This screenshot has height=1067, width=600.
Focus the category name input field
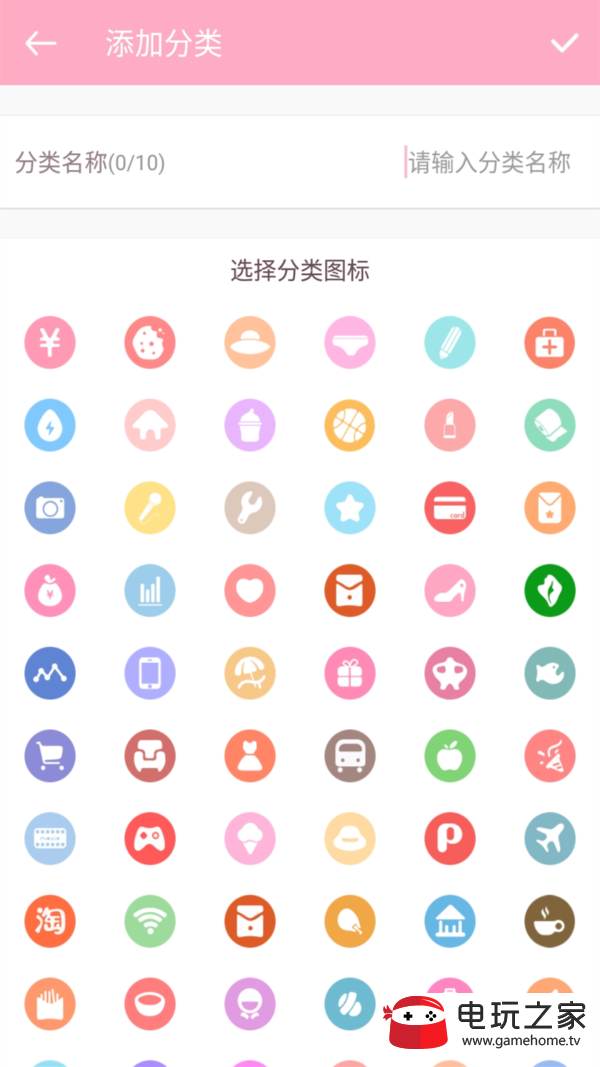pyautogui.click(x=488, y=163)
